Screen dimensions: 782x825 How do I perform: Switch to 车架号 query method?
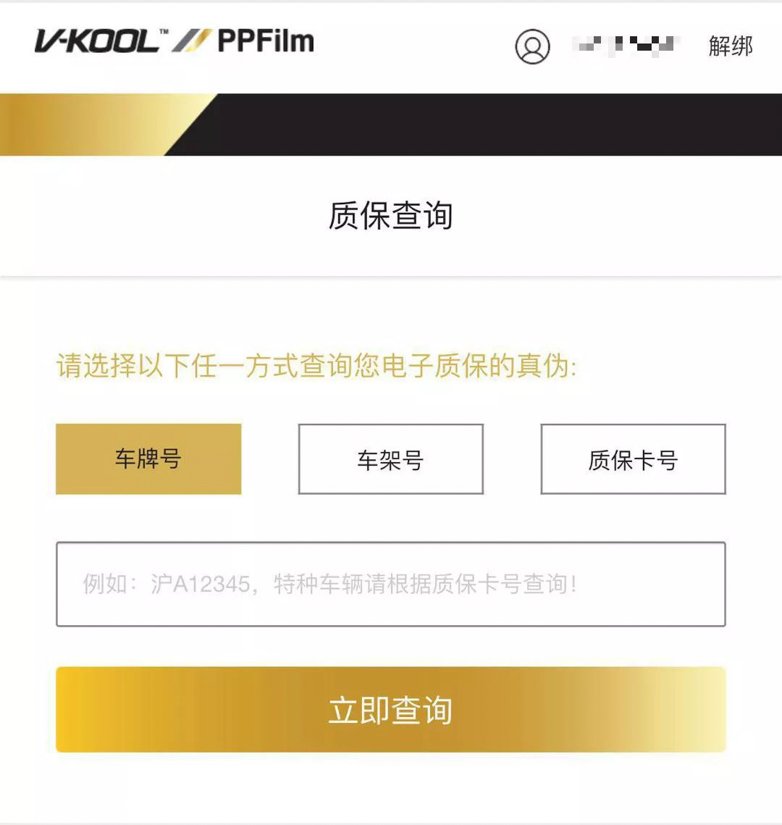[x=390, y=459]
